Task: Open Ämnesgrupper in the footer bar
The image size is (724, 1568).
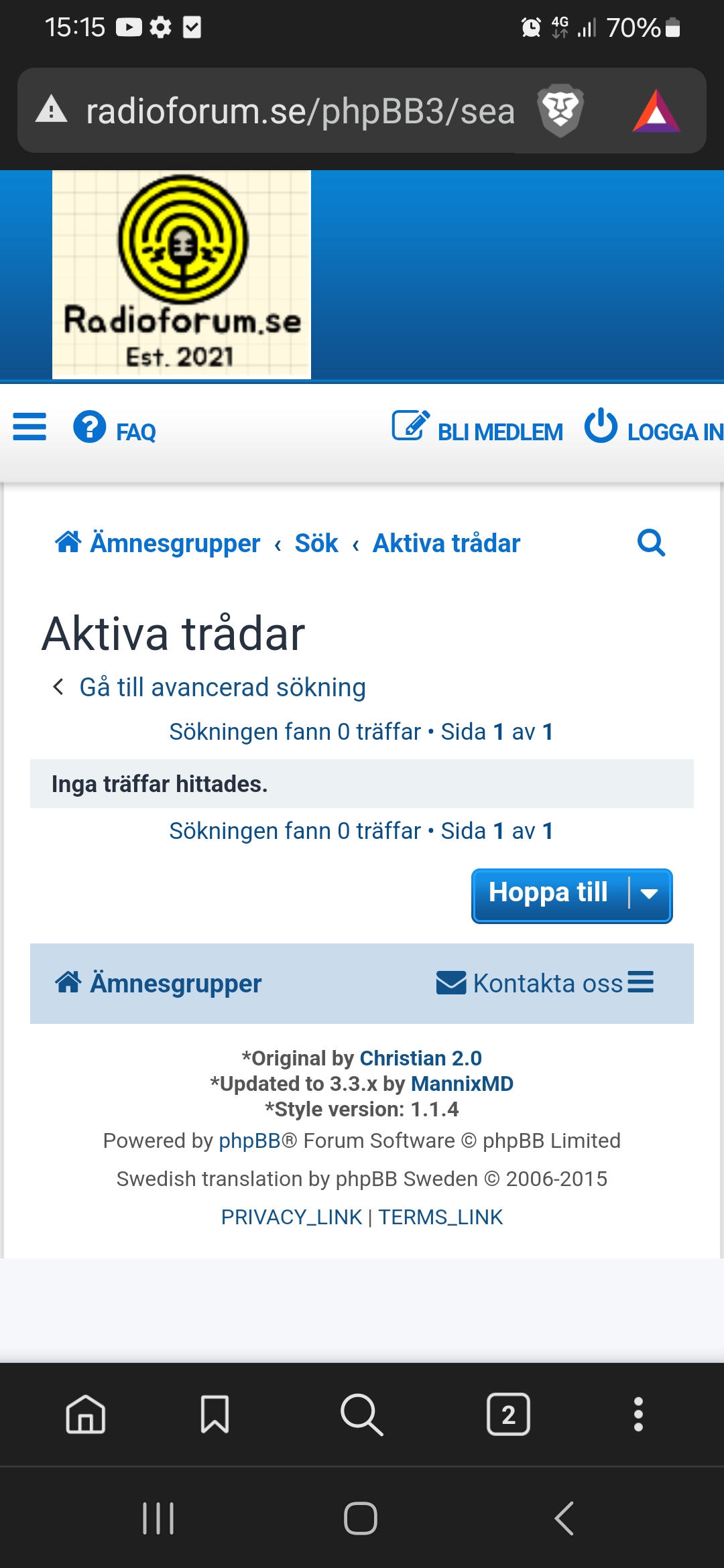Action: point(158,983)
